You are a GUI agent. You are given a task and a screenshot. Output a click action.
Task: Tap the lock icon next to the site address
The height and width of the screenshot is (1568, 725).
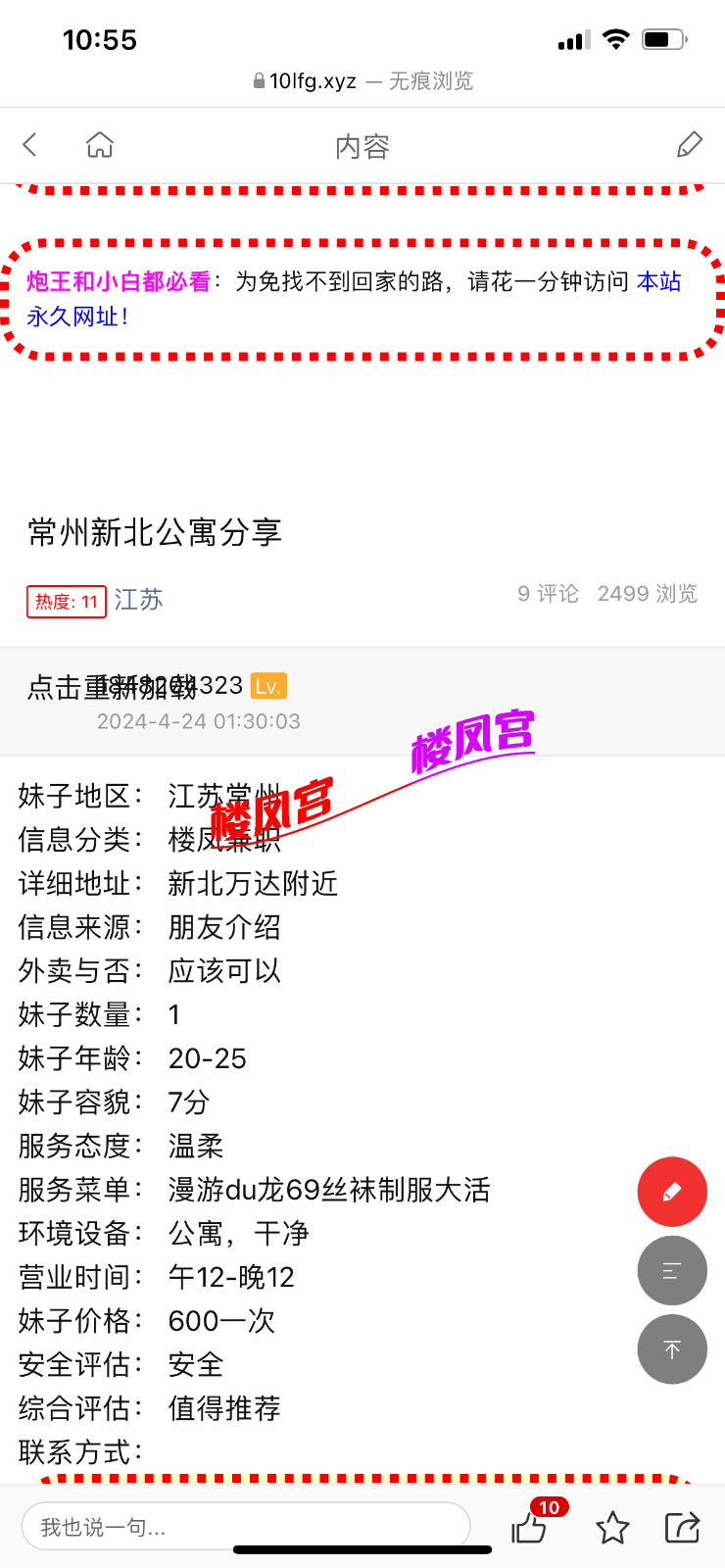click(258, 82)
